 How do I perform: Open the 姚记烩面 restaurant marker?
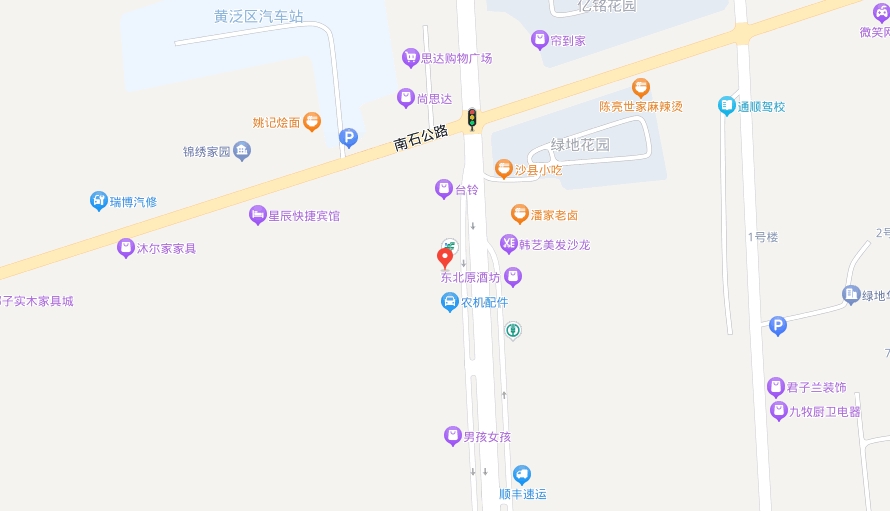click(312, 122)
